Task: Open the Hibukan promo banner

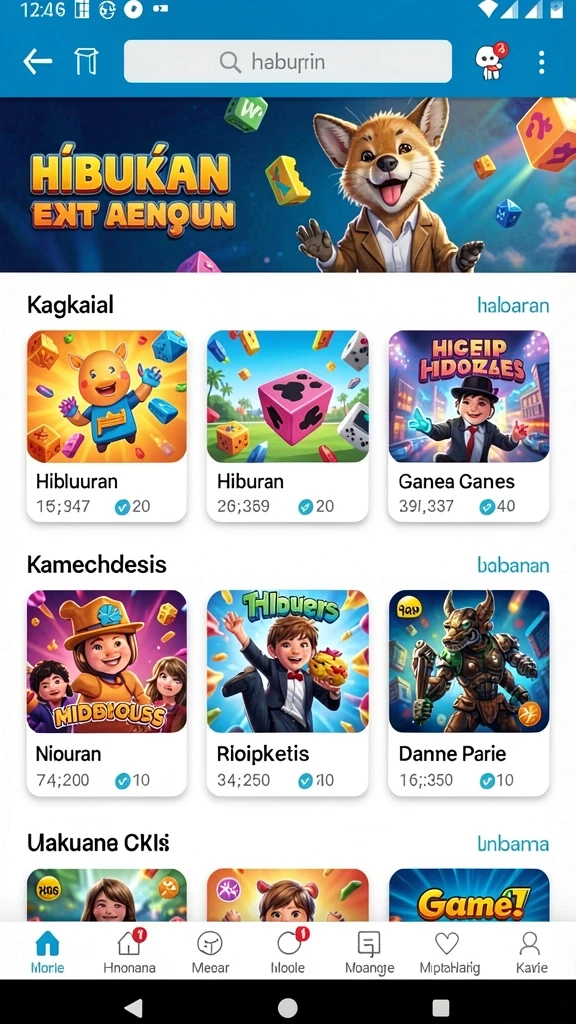Action: [288, 185]
